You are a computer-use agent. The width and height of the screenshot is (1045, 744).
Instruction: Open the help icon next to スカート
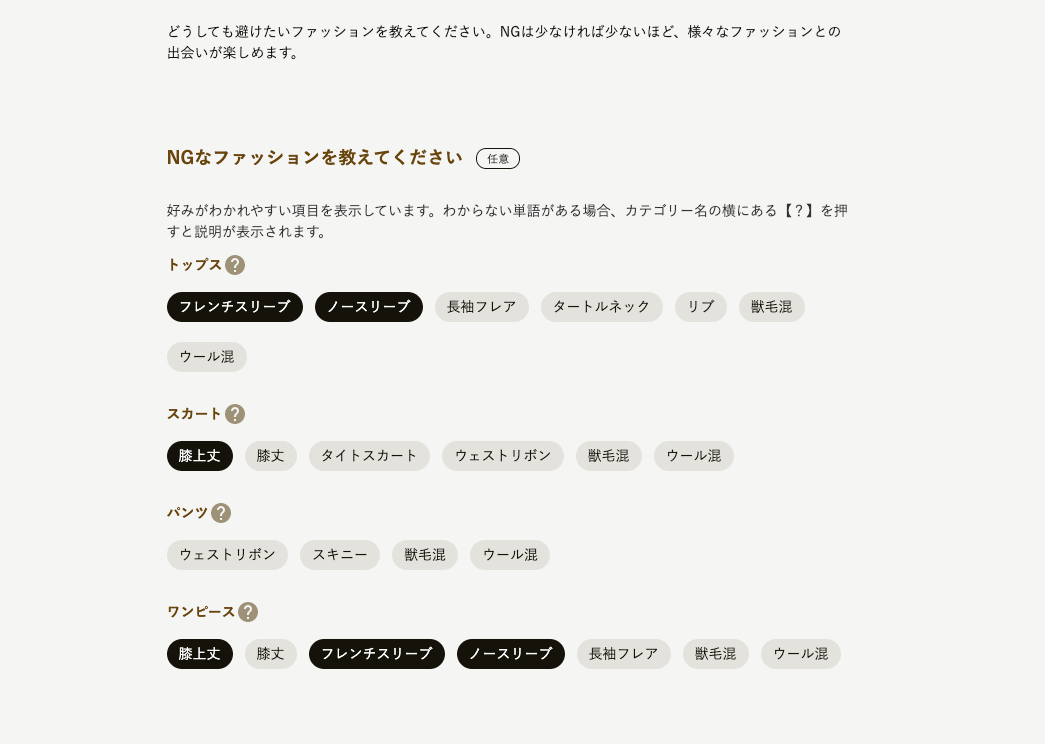(235, 414)
